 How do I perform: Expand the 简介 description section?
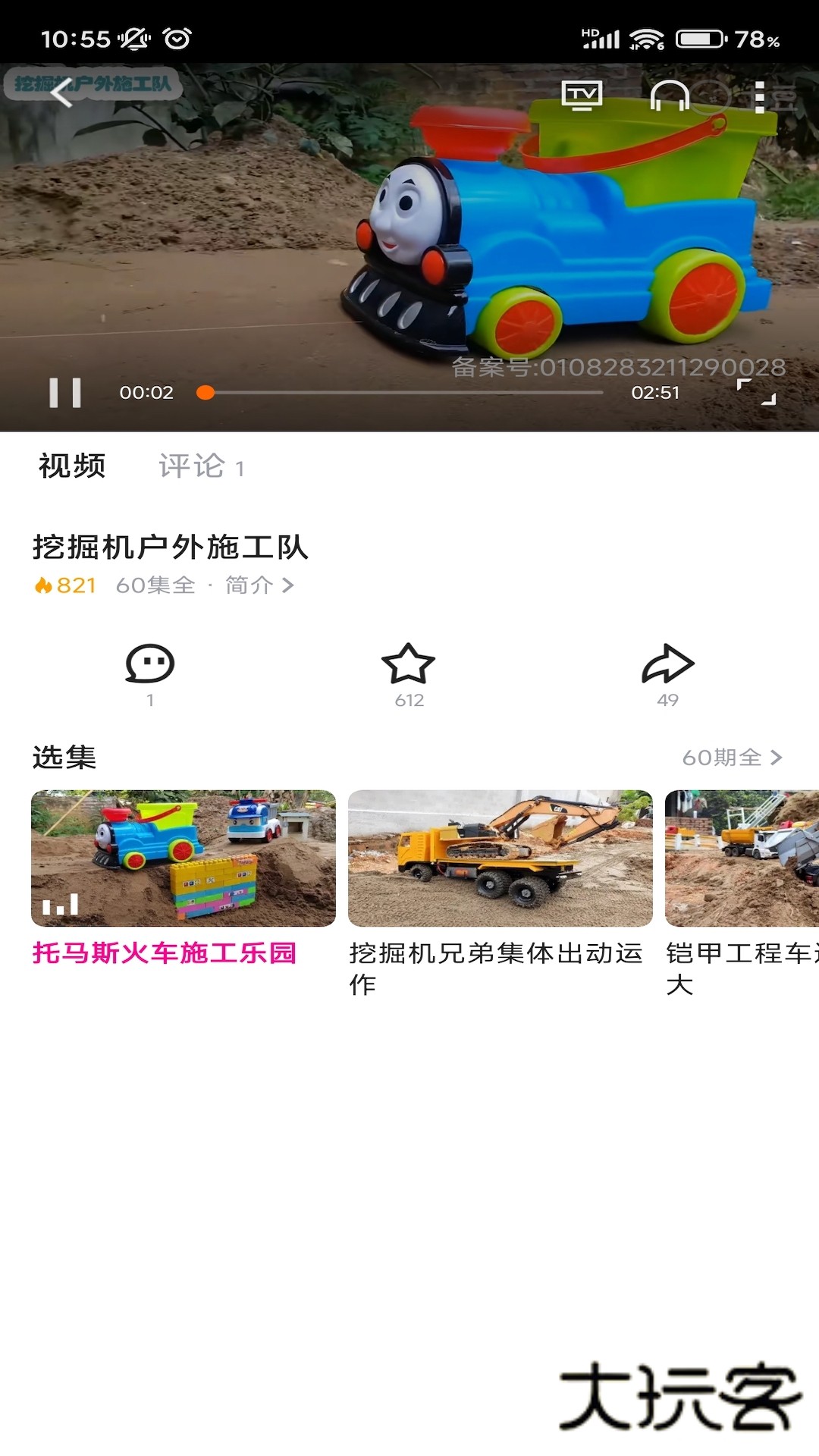pos(250,585)
